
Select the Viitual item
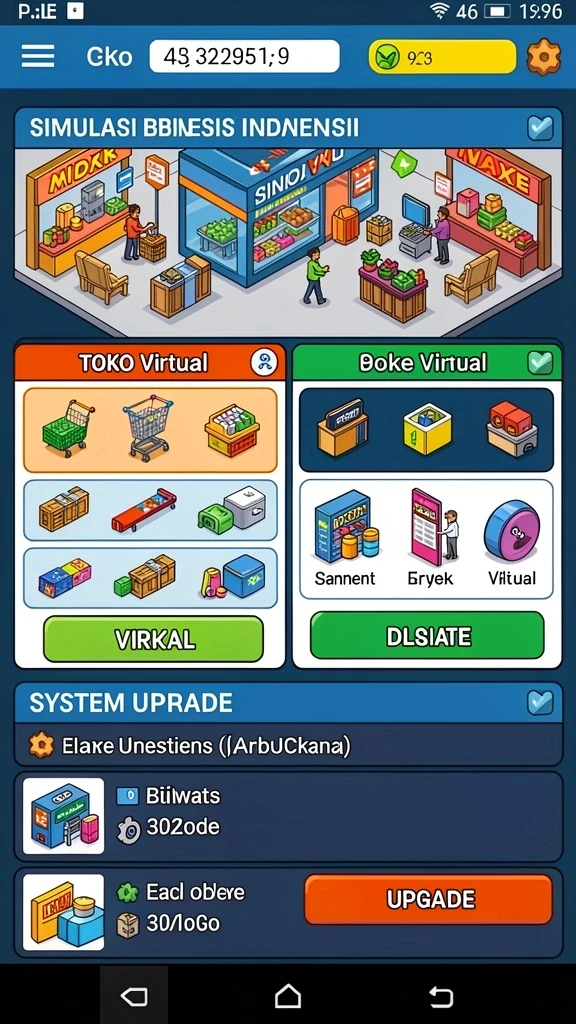512,542
